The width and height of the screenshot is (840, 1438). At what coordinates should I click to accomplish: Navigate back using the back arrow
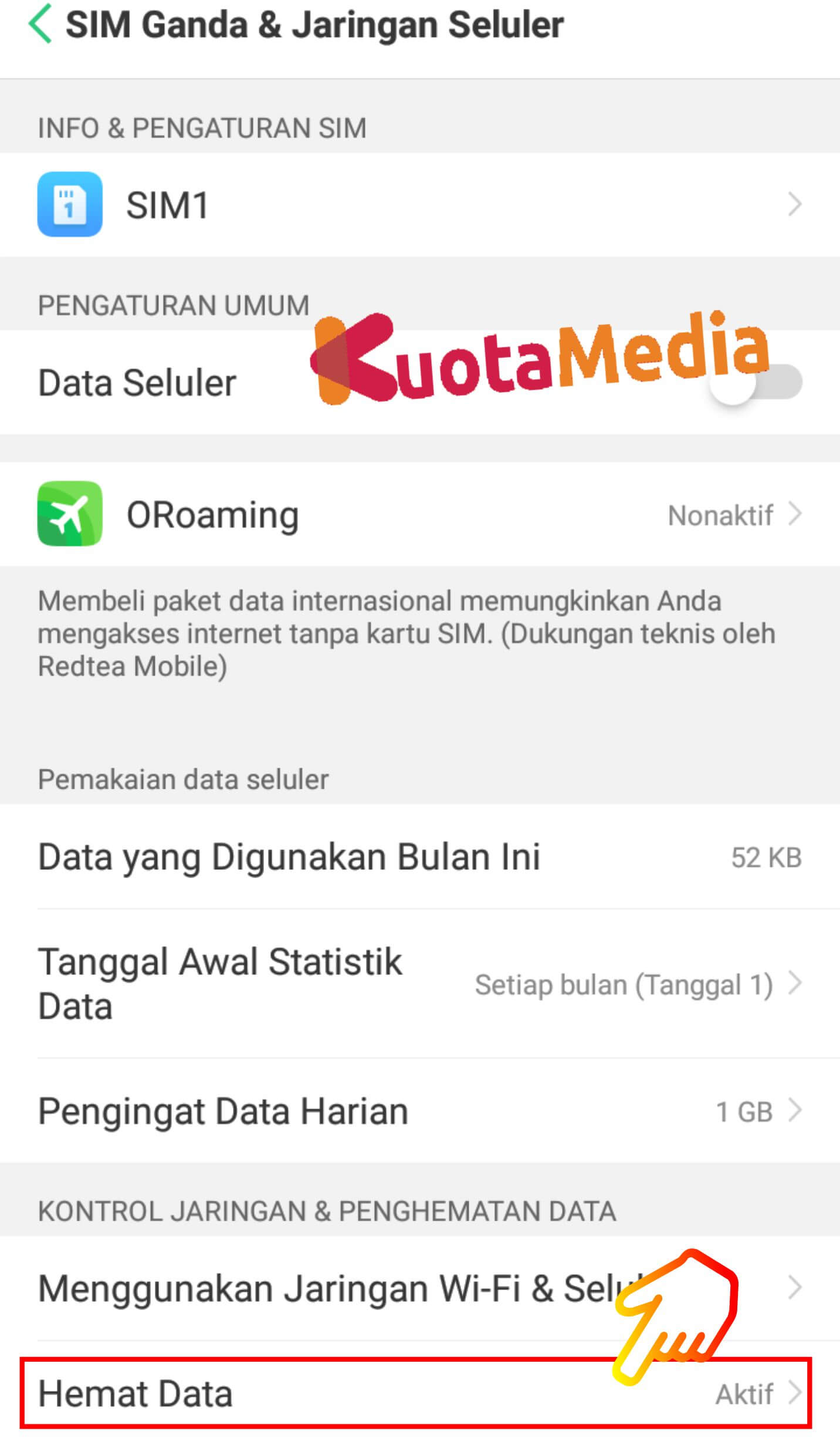40,23
